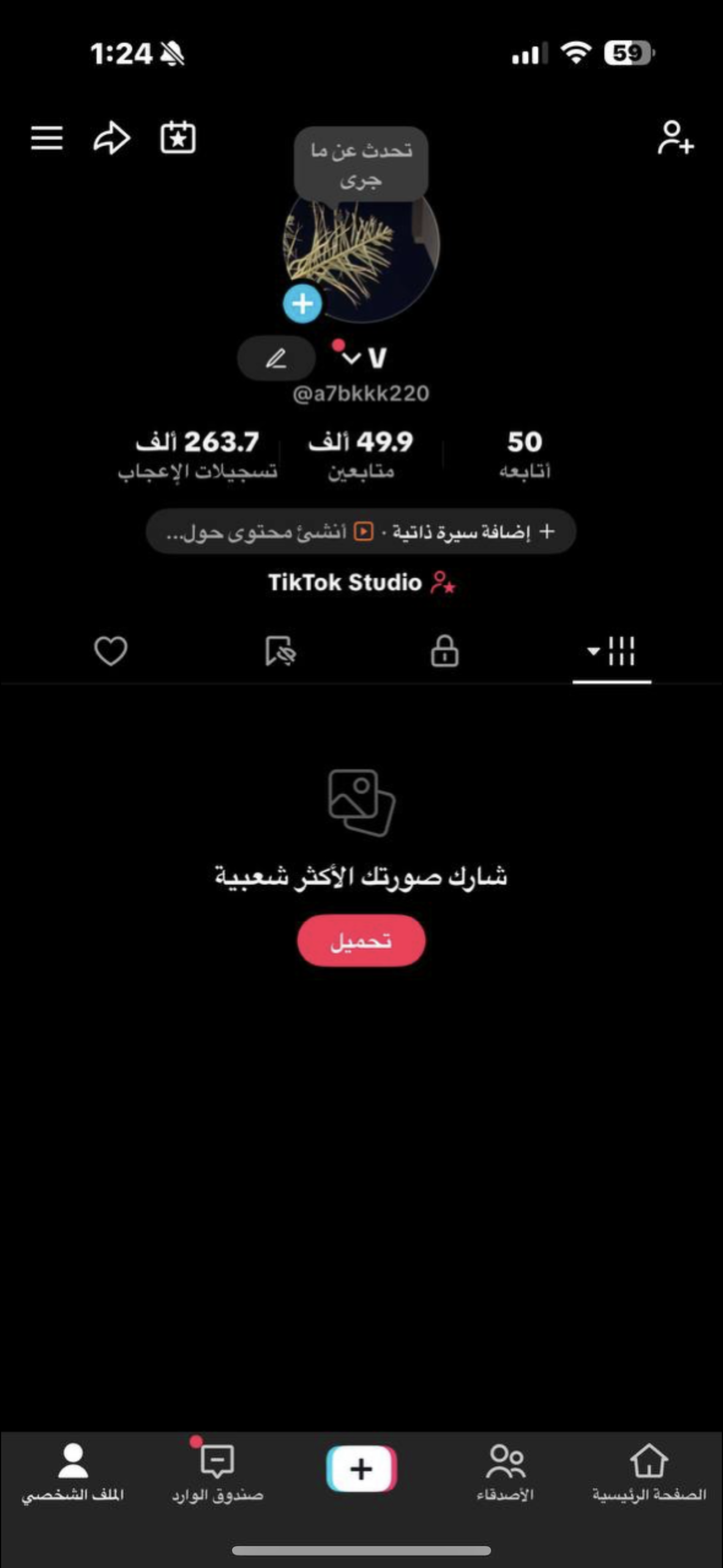Select the posts grid tab
Image resolution: width=723 pixels, height=1568 pixels.
tap(612, 650)
